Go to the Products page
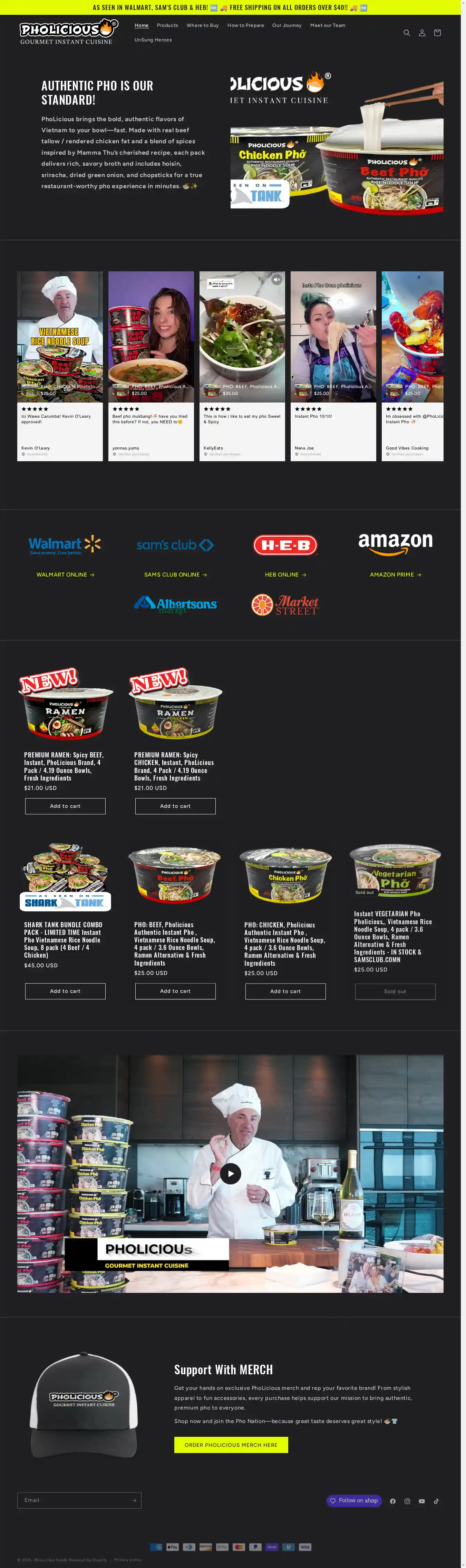Screen dimensions: 466x1568 [x=167, y=26]
